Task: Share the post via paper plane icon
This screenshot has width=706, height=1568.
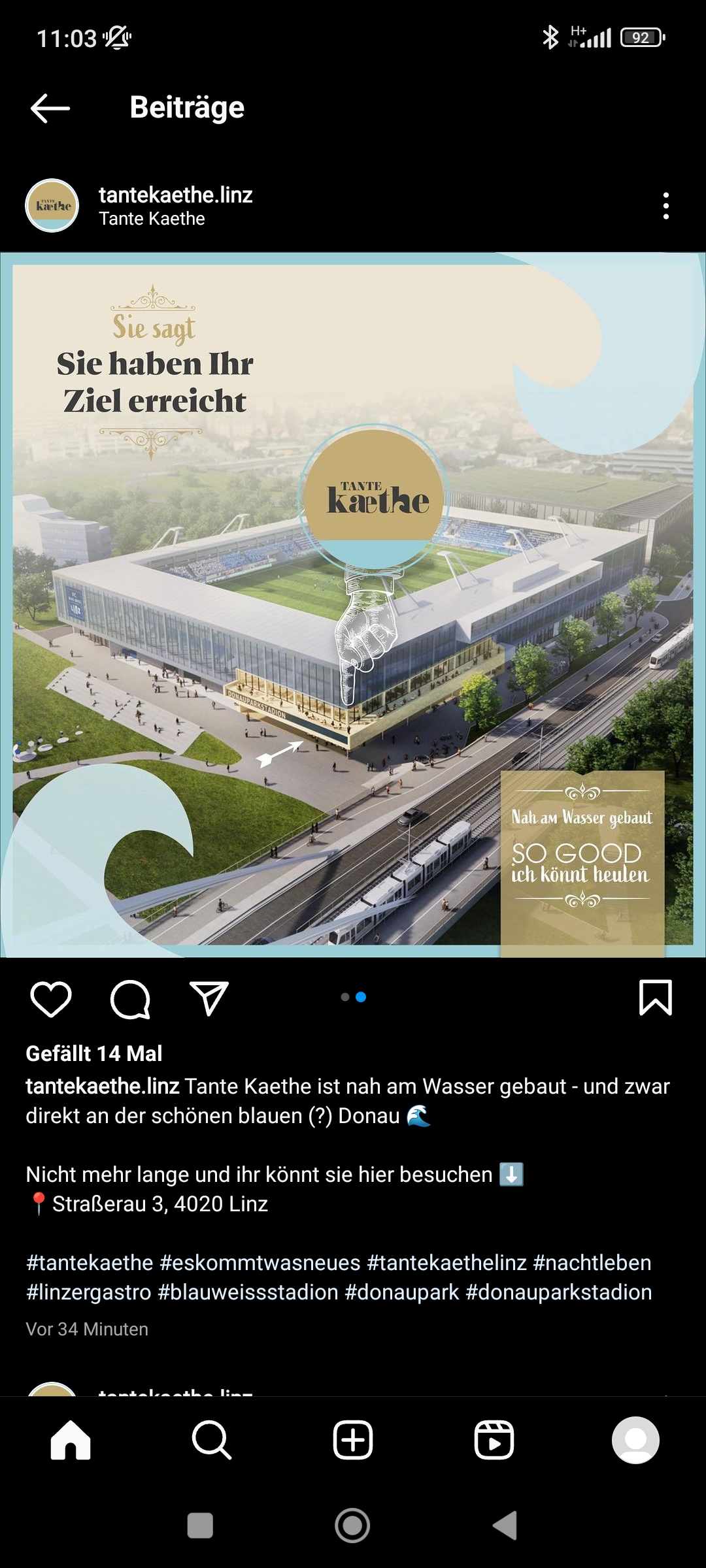Action: click(209, 998)
